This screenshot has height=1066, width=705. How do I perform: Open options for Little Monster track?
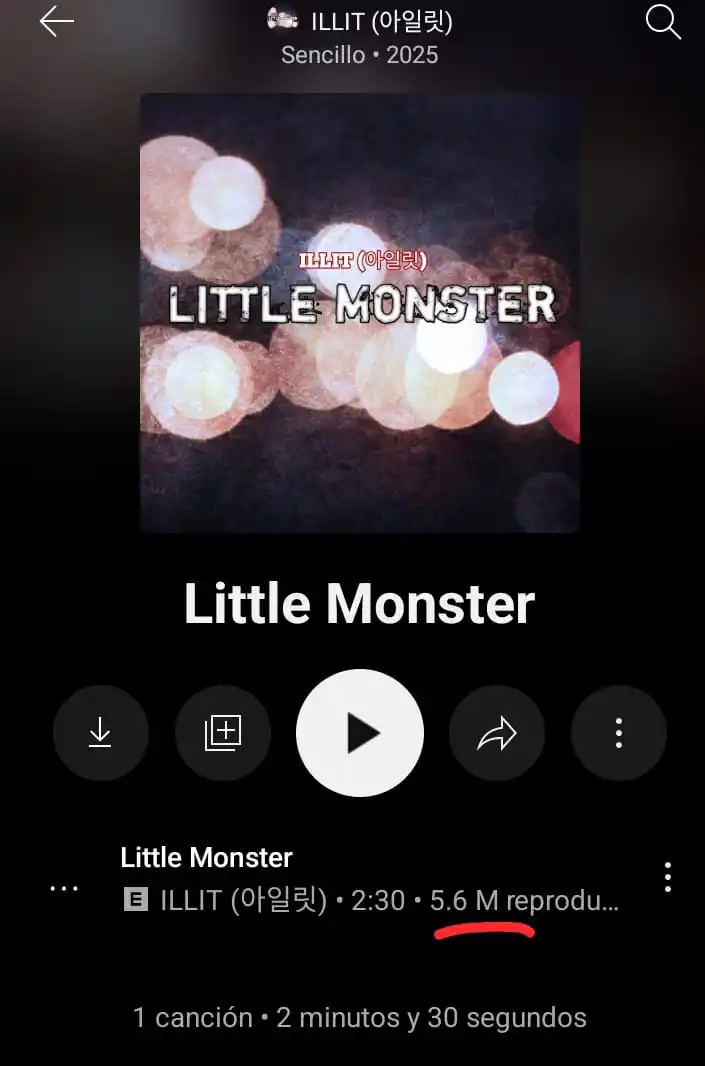coord(667,877)
